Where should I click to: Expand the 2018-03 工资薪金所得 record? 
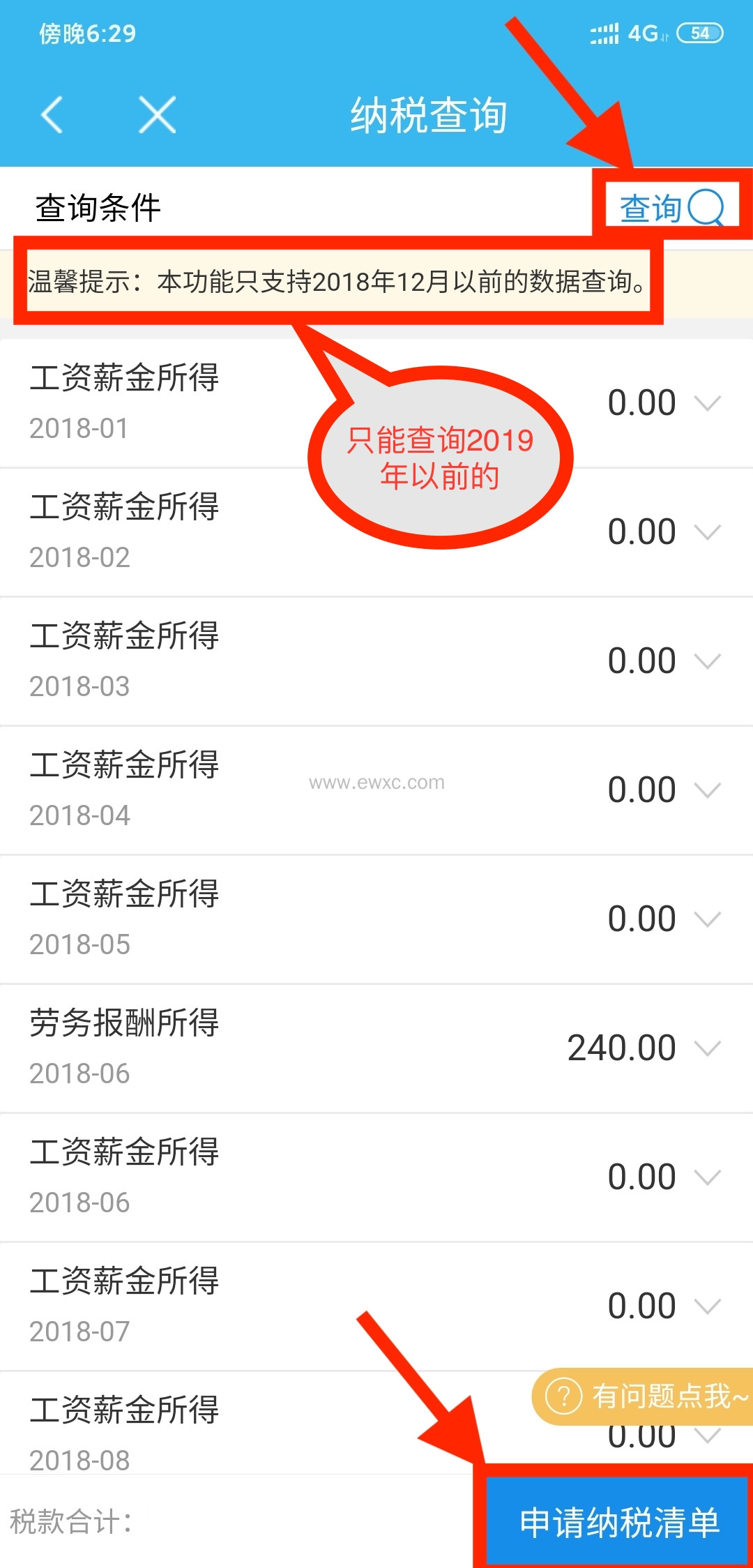coord(707,661)
